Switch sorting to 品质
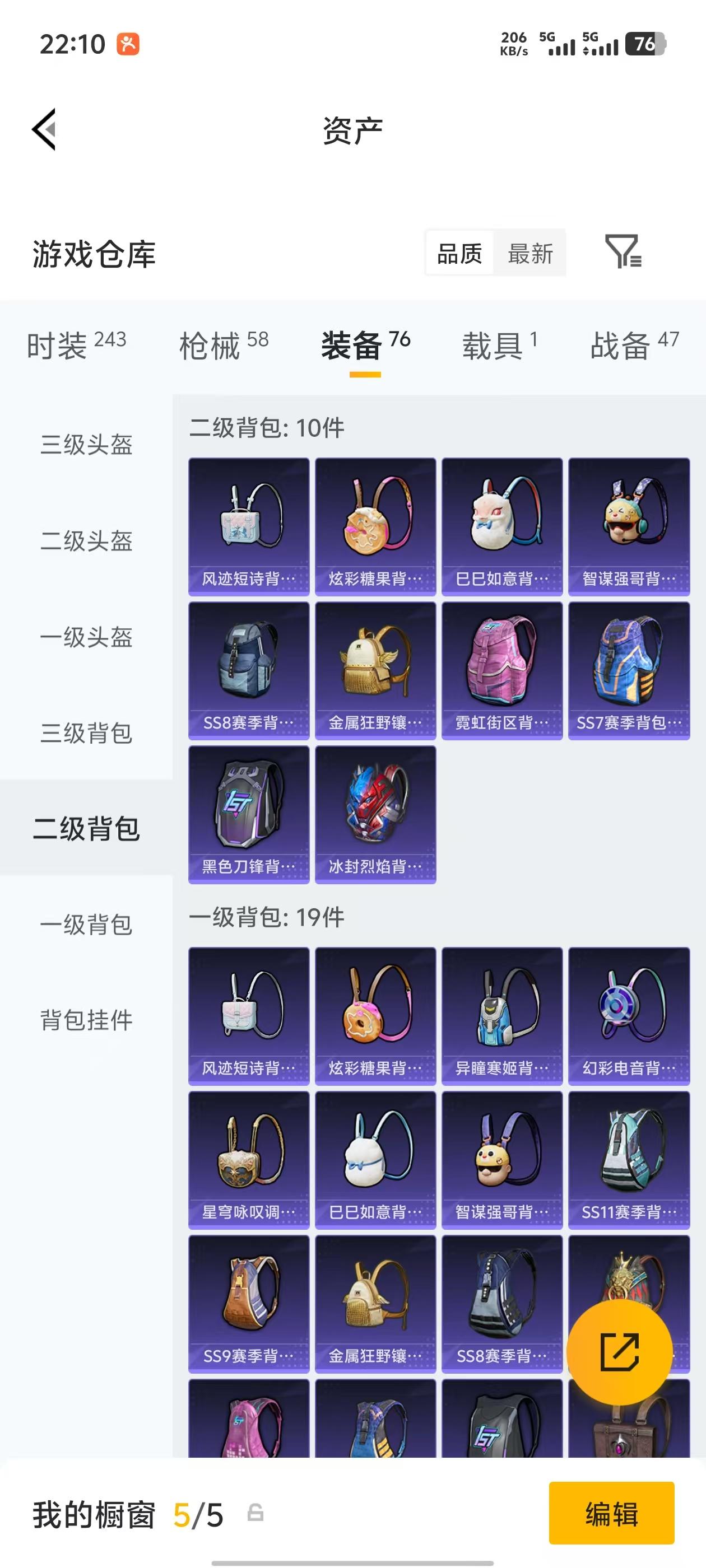The width and height of the screenshot is (706, 1568). click(x=461, y=254)
